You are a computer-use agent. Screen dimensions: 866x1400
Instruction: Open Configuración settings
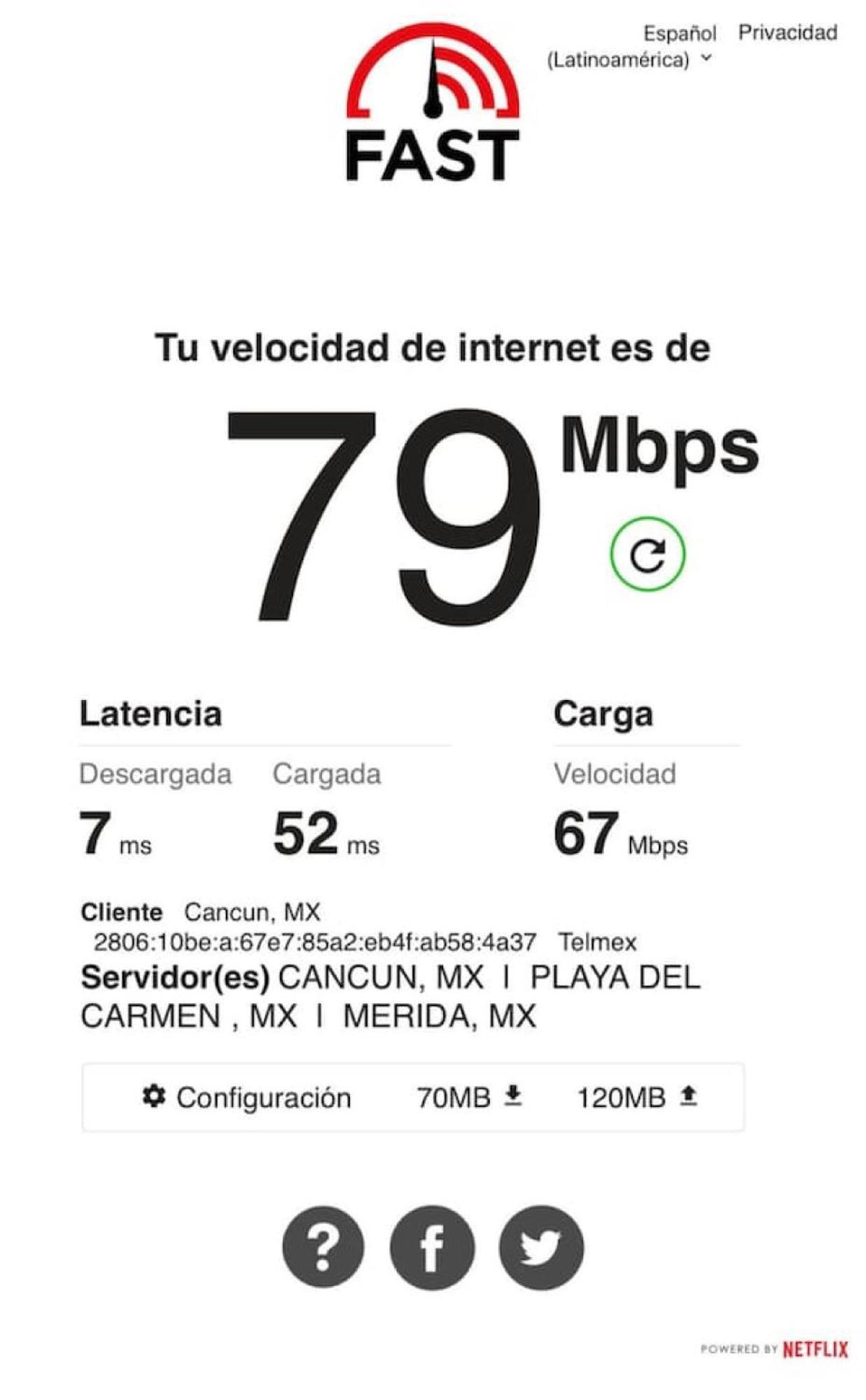tap(246, 1098)
